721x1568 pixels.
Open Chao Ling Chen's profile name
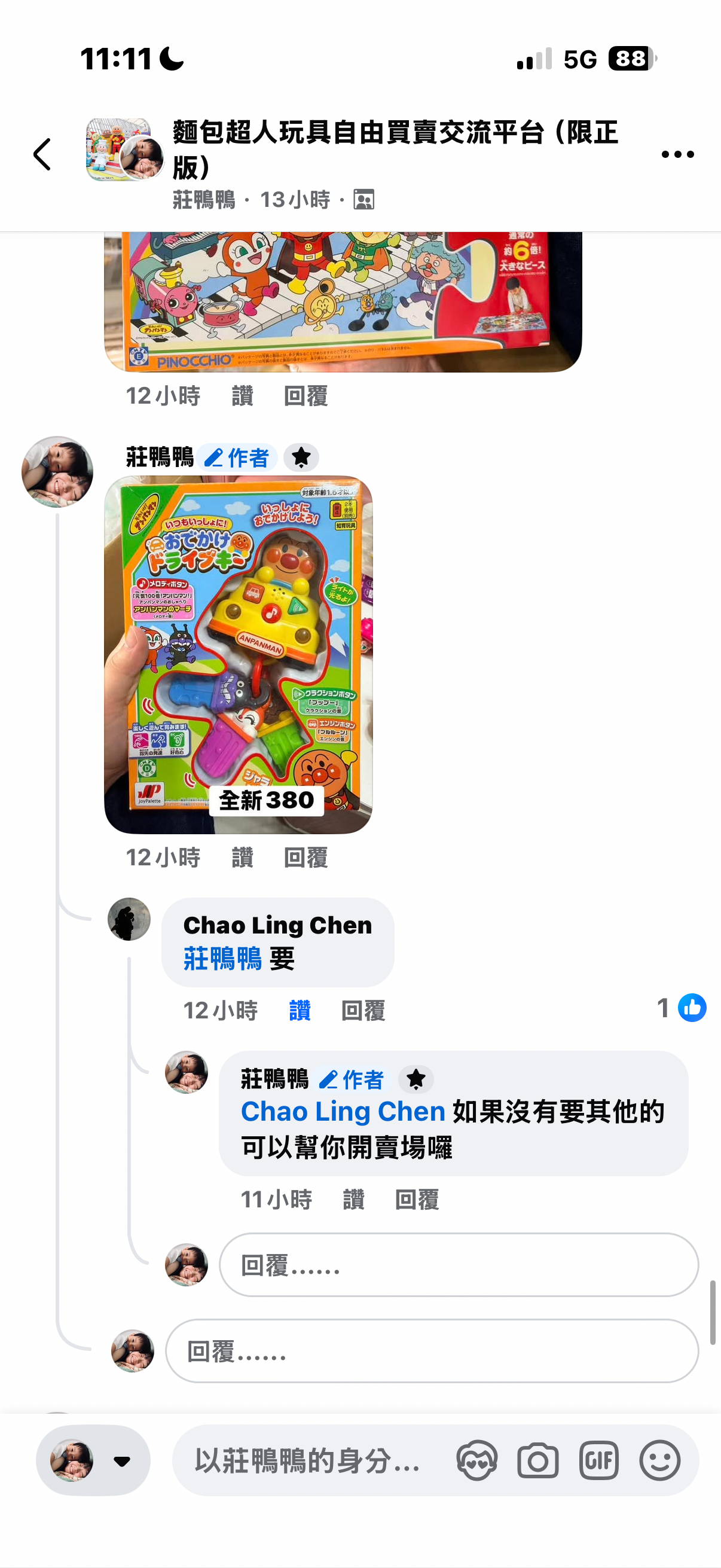tap(277, 925)
